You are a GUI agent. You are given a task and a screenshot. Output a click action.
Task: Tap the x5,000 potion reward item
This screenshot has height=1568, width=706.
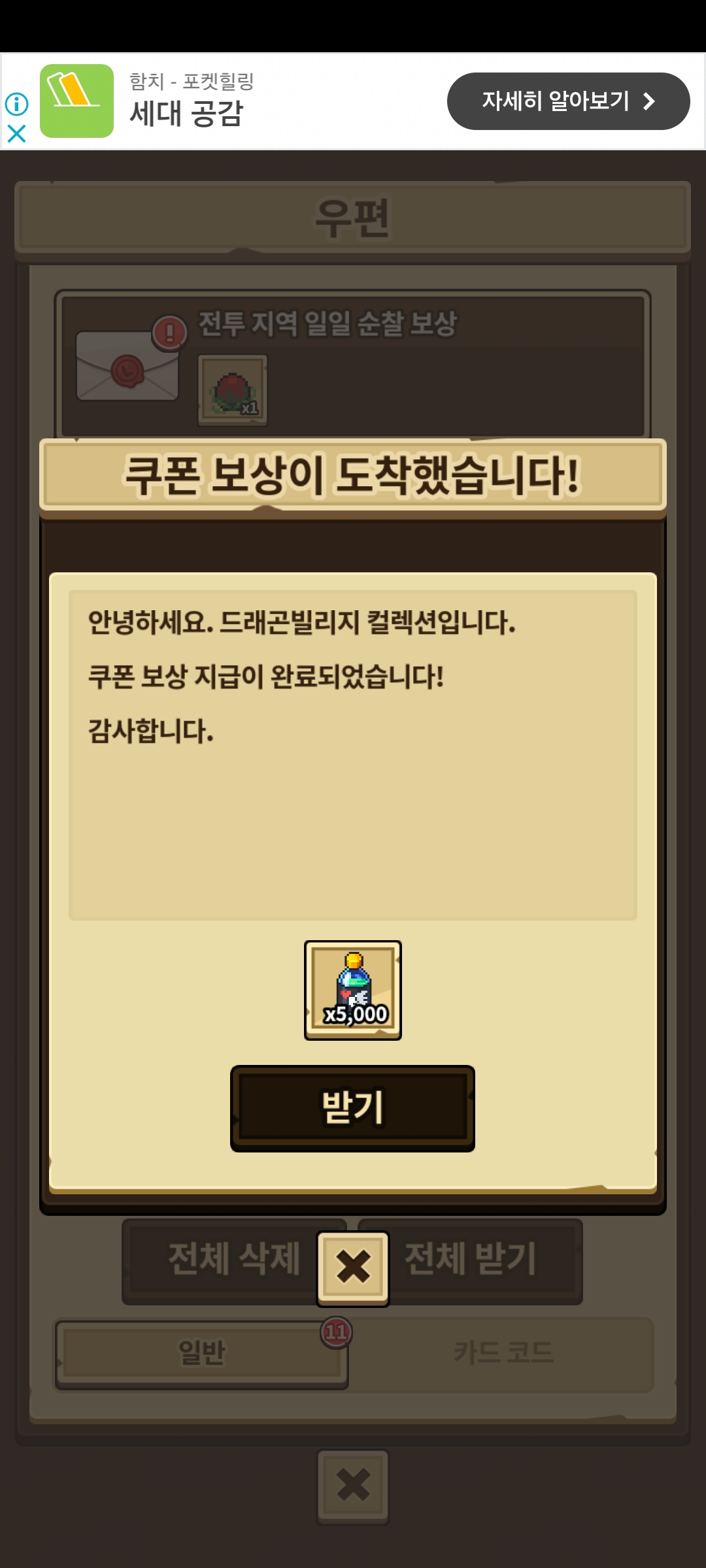353,990
